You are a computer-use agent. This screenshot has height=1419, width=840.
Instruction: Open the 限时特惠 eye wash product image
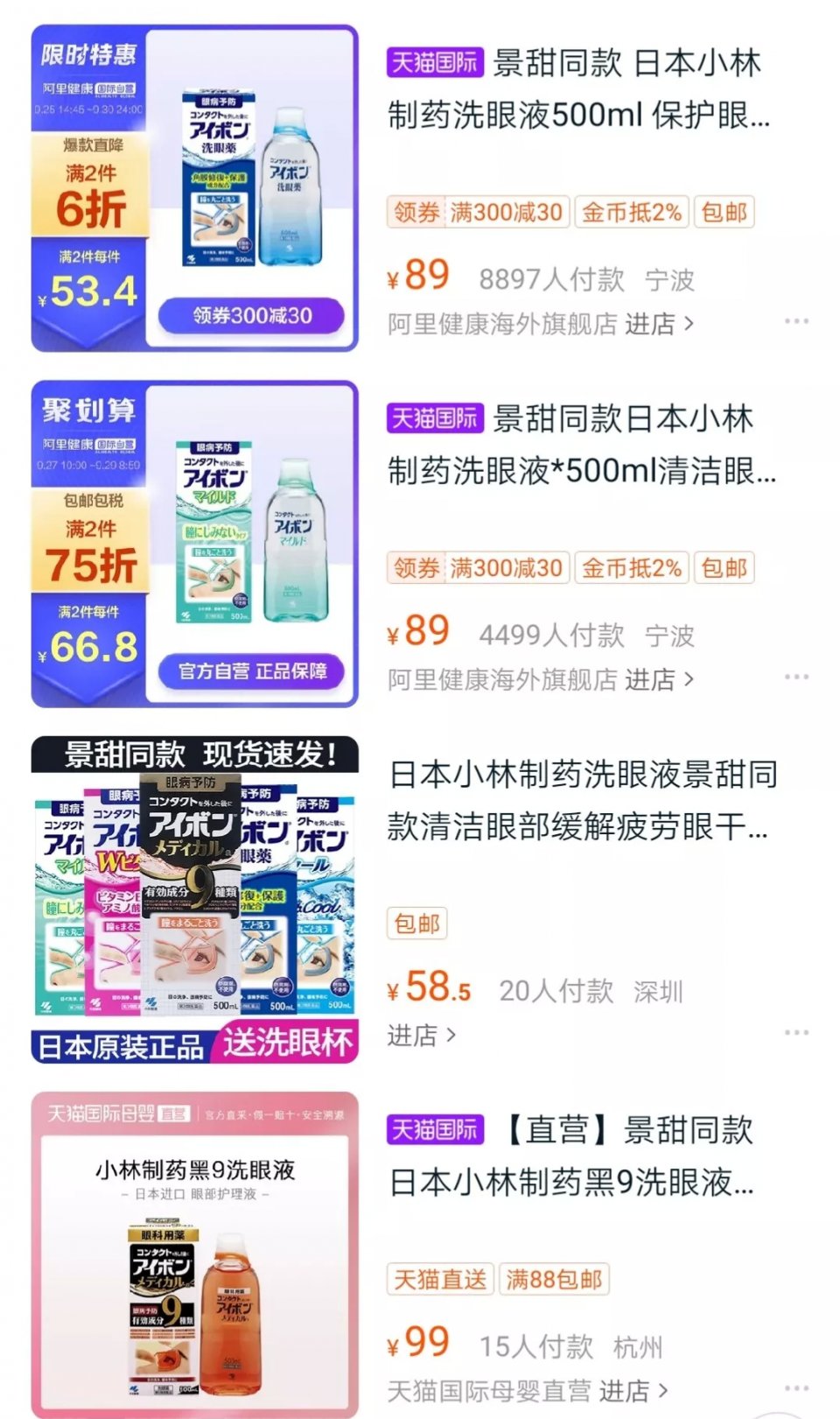click(x=195, y=187)
